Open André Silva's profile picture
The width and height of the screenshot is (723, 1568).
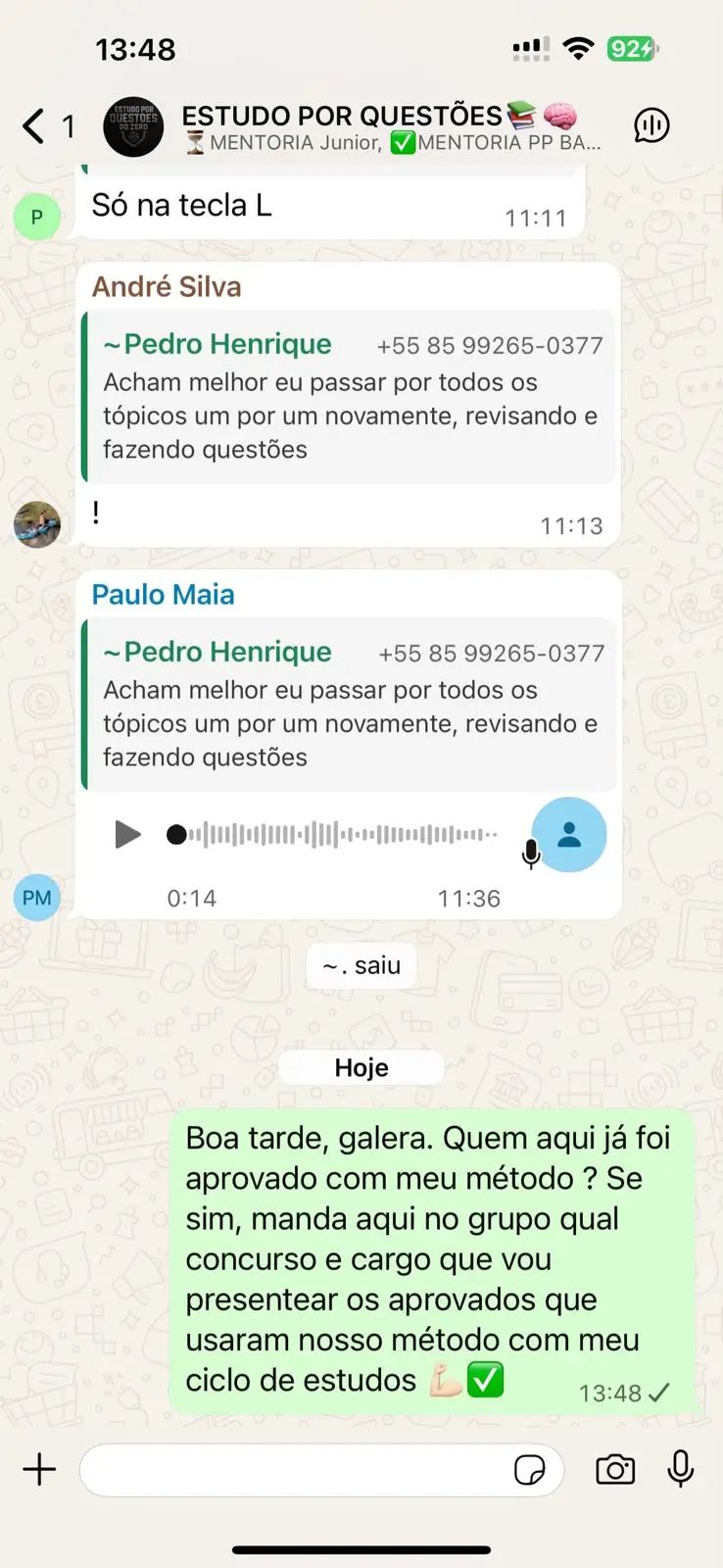pyautogui.click(x=37, y=524)
